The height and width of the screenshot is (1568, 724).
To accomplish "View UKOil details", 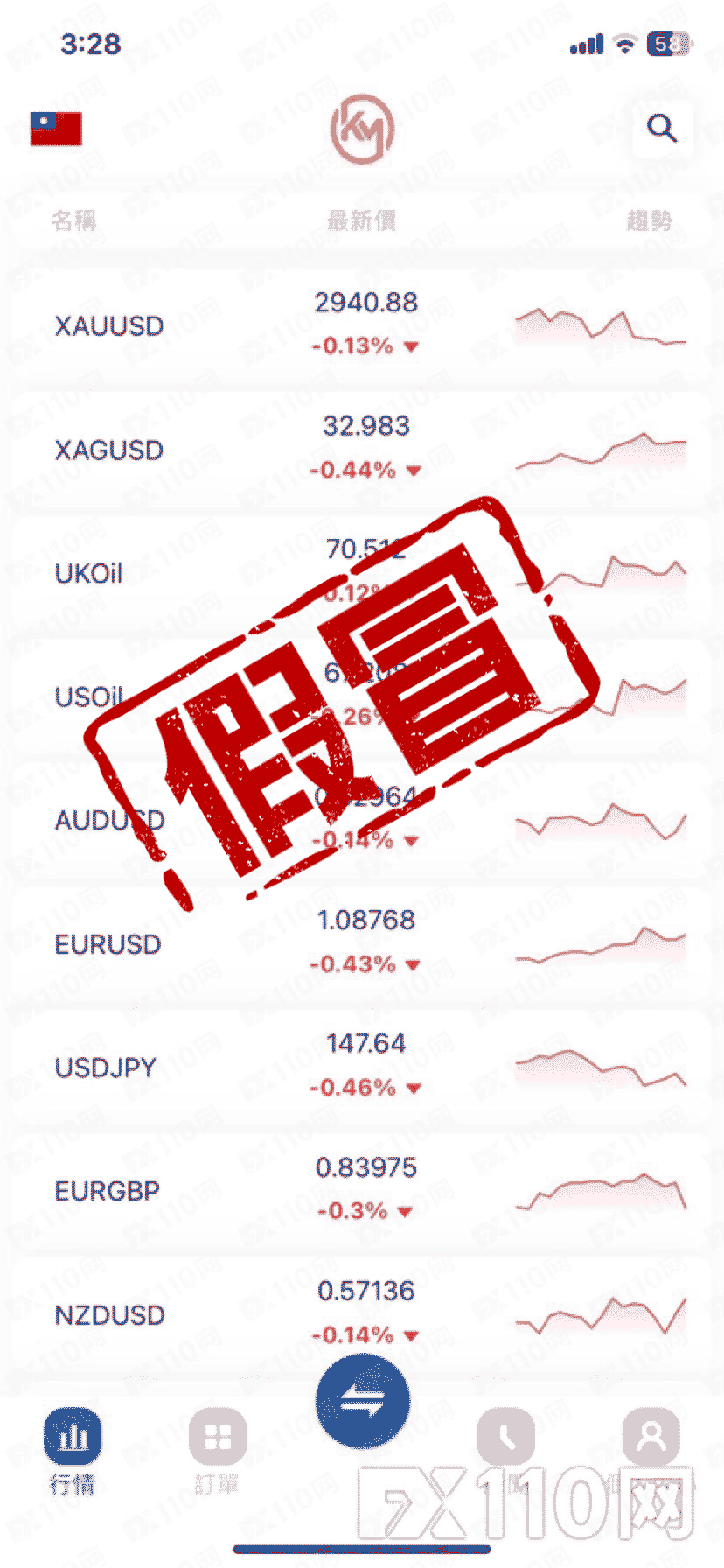I will [88, 574].
